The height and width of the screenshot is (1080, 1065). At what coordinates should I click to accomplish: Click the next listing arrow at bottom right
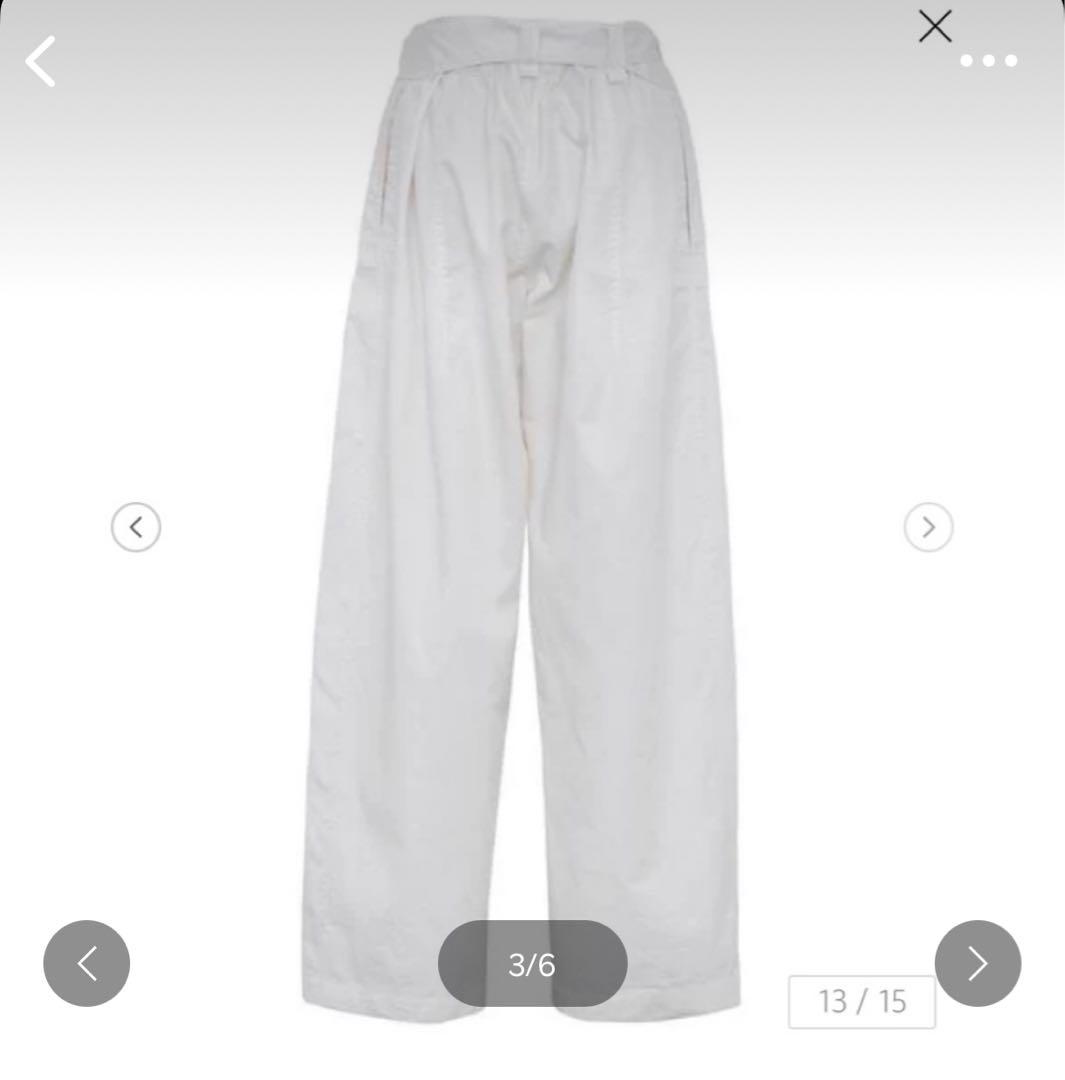coord(978,963)
